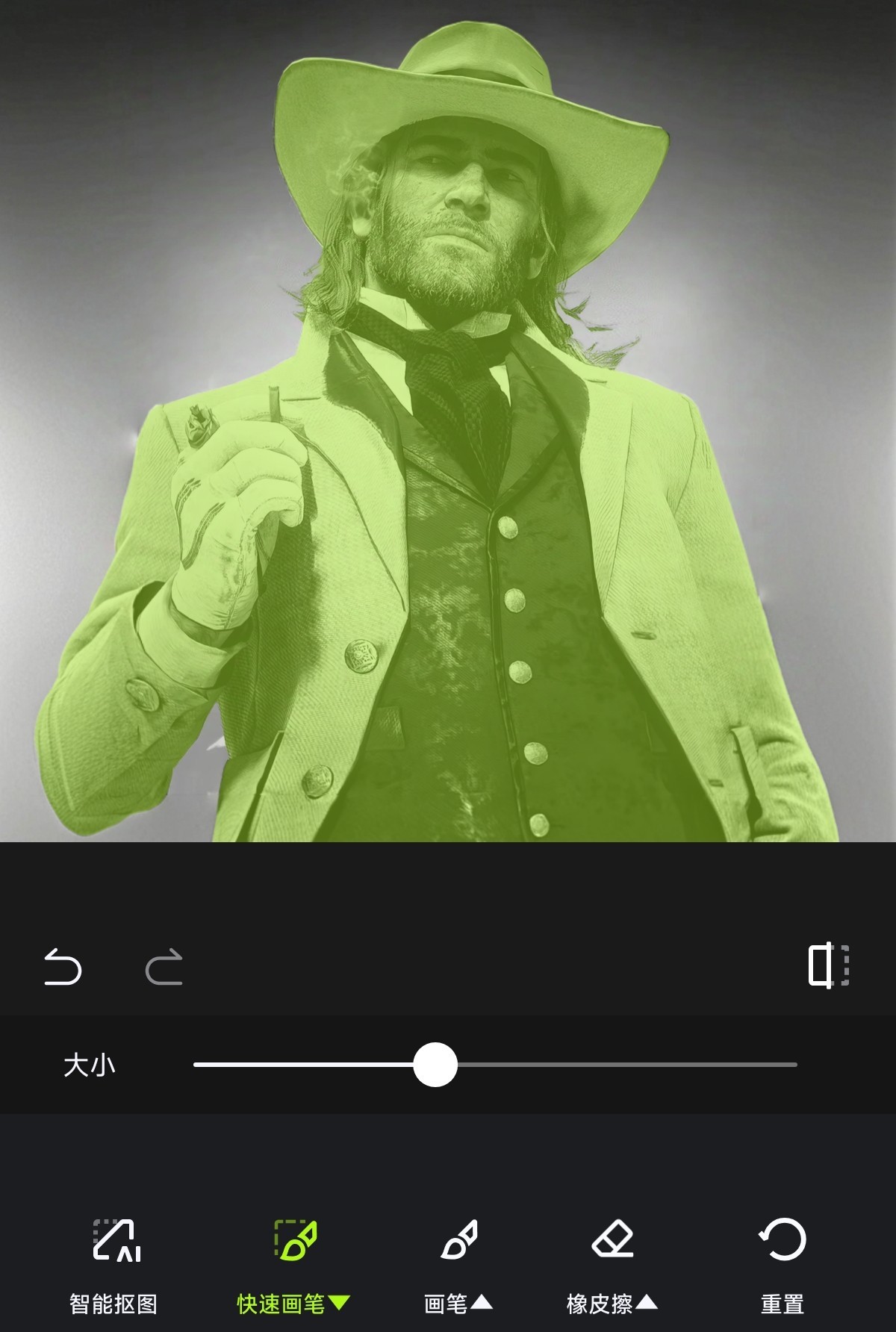Redo the undone edit
Screen dimensions: 896x1332
(x=164, y=967)
